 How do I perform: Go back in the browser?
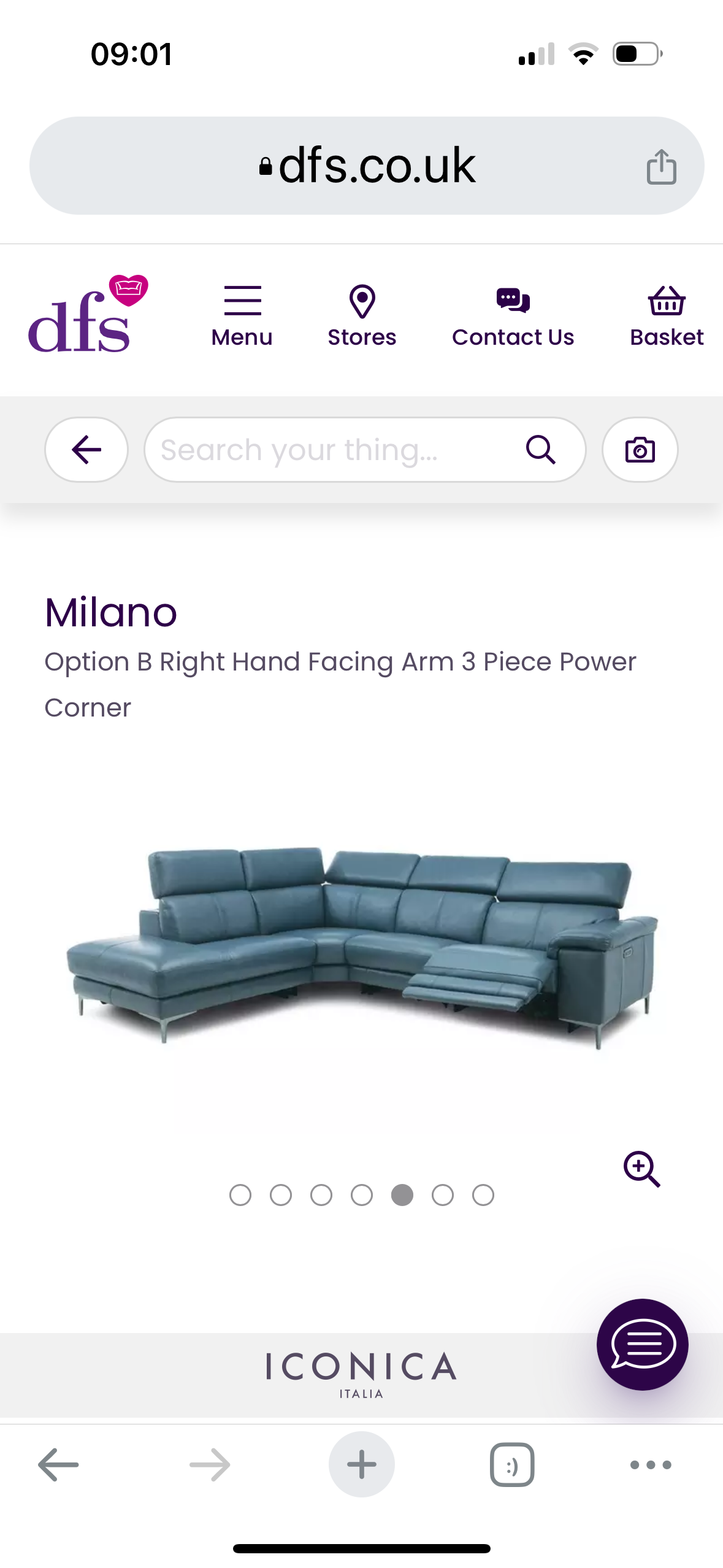[x=58, y=1465]
